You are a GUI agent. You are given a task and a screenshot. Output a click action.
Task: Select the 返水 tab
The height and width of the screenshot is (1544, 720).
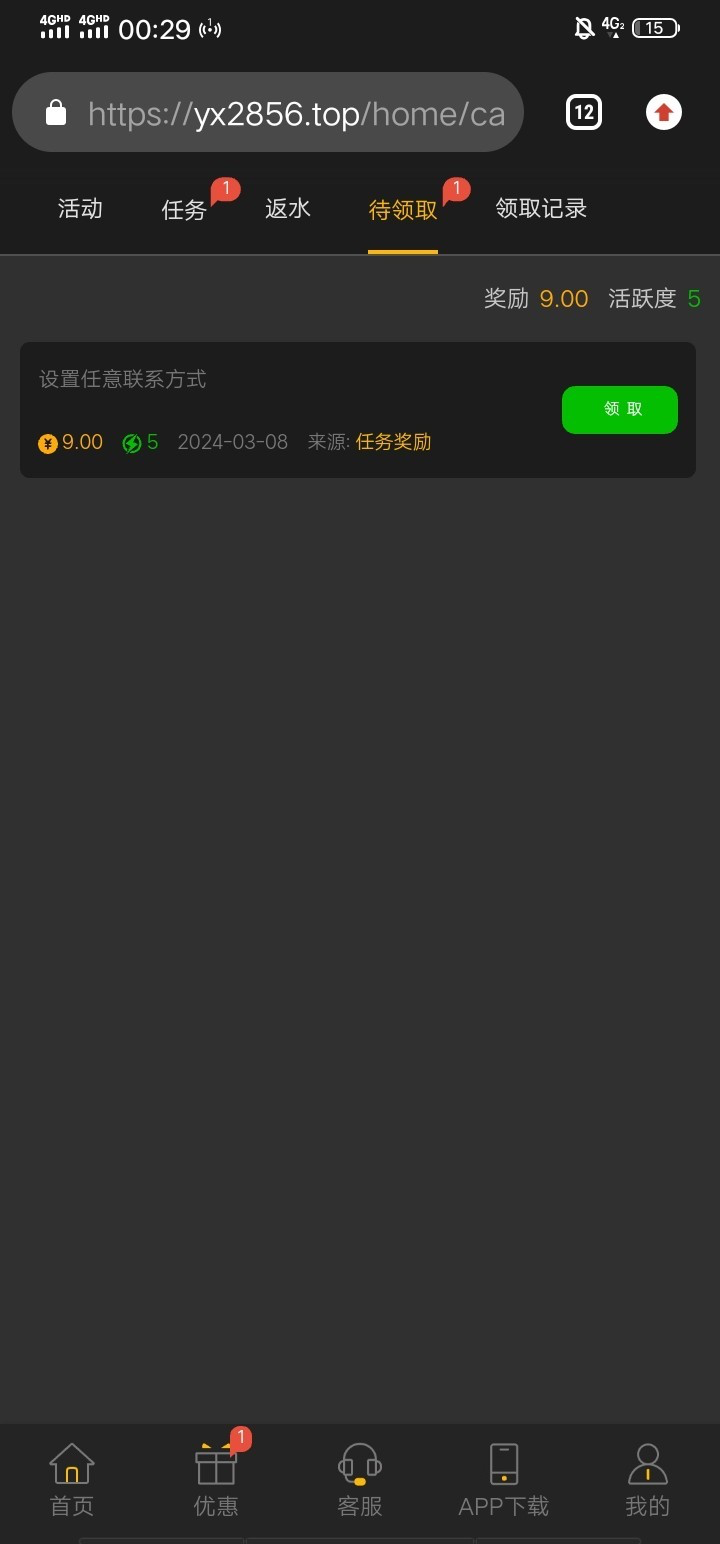tap(288, 209)
